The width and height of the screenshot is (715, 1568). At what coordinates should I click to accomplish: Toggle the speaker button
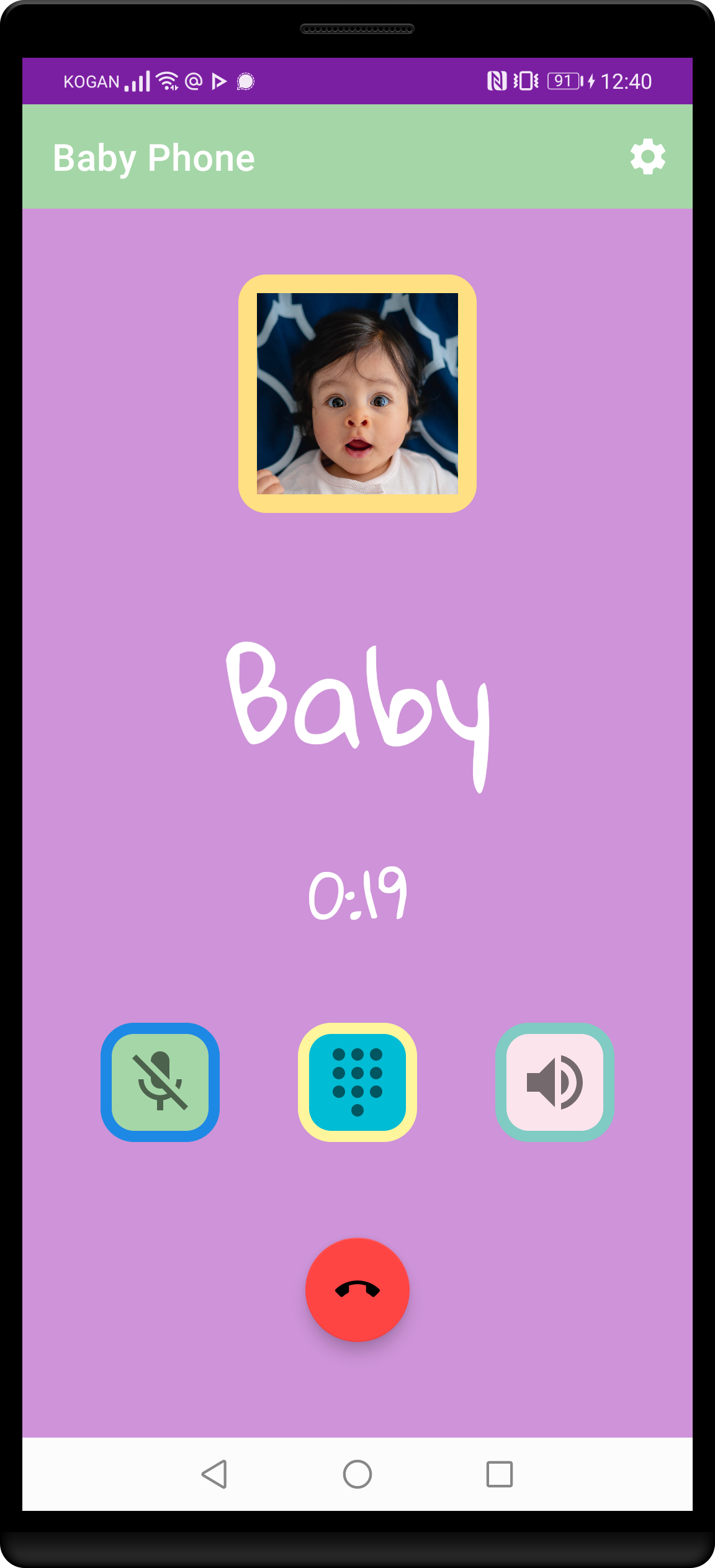[x=554, y=1082]
